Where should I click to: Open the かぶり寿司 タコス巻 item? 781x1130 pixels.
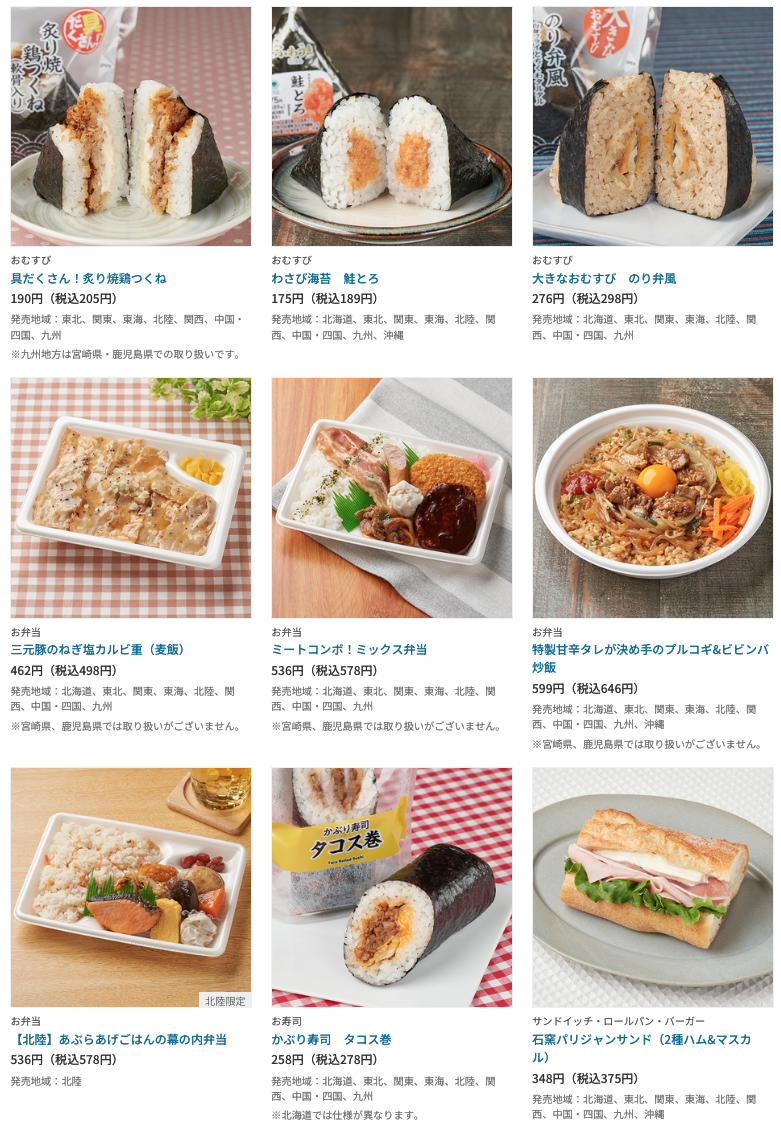(x=331, y=1039)
